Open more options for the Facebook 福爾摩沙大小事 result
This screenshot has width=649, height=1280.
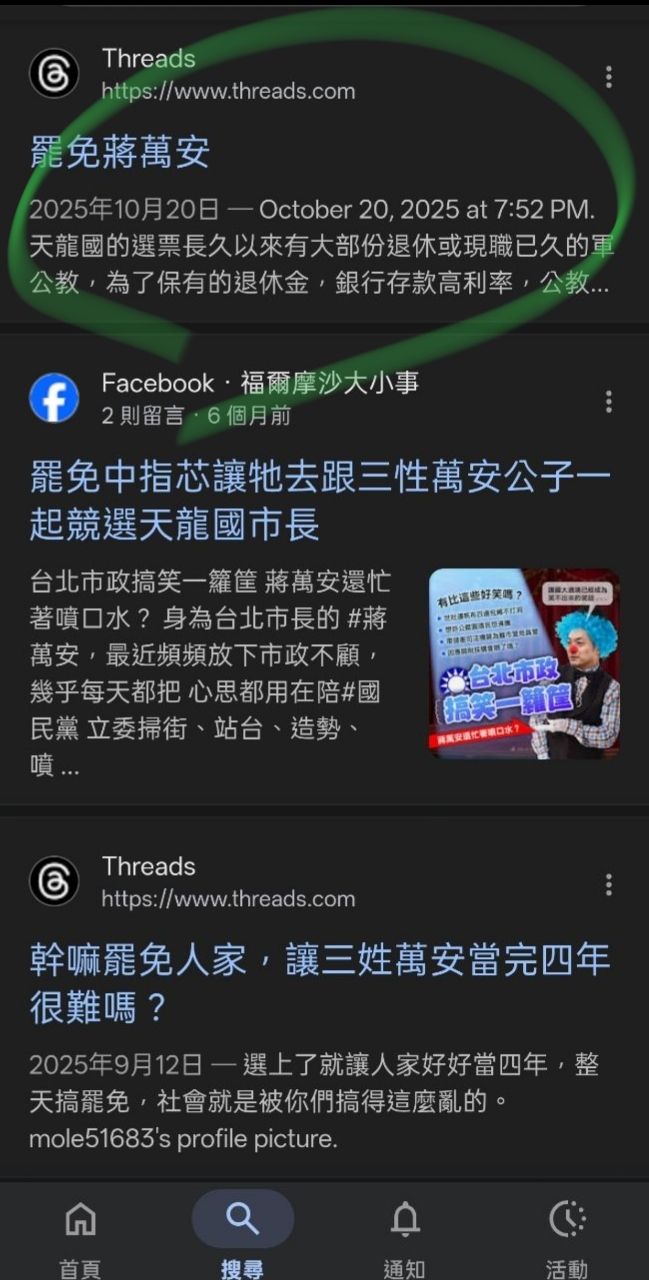(x=608, y=401)
